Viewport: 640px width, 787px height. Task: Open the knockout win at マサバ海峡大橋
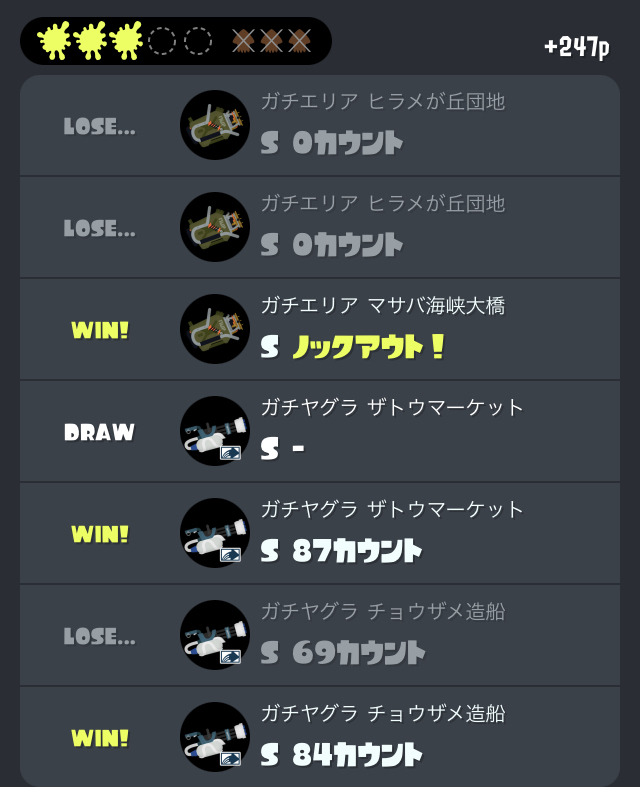(x=320, y=329)
